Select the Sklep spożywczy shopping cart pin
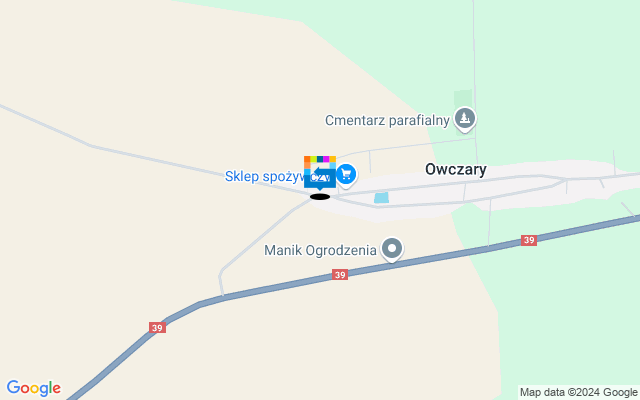Image resolution: width=640 pixels, height=400 pixels. pyautogui.click(x=346, y=175)
